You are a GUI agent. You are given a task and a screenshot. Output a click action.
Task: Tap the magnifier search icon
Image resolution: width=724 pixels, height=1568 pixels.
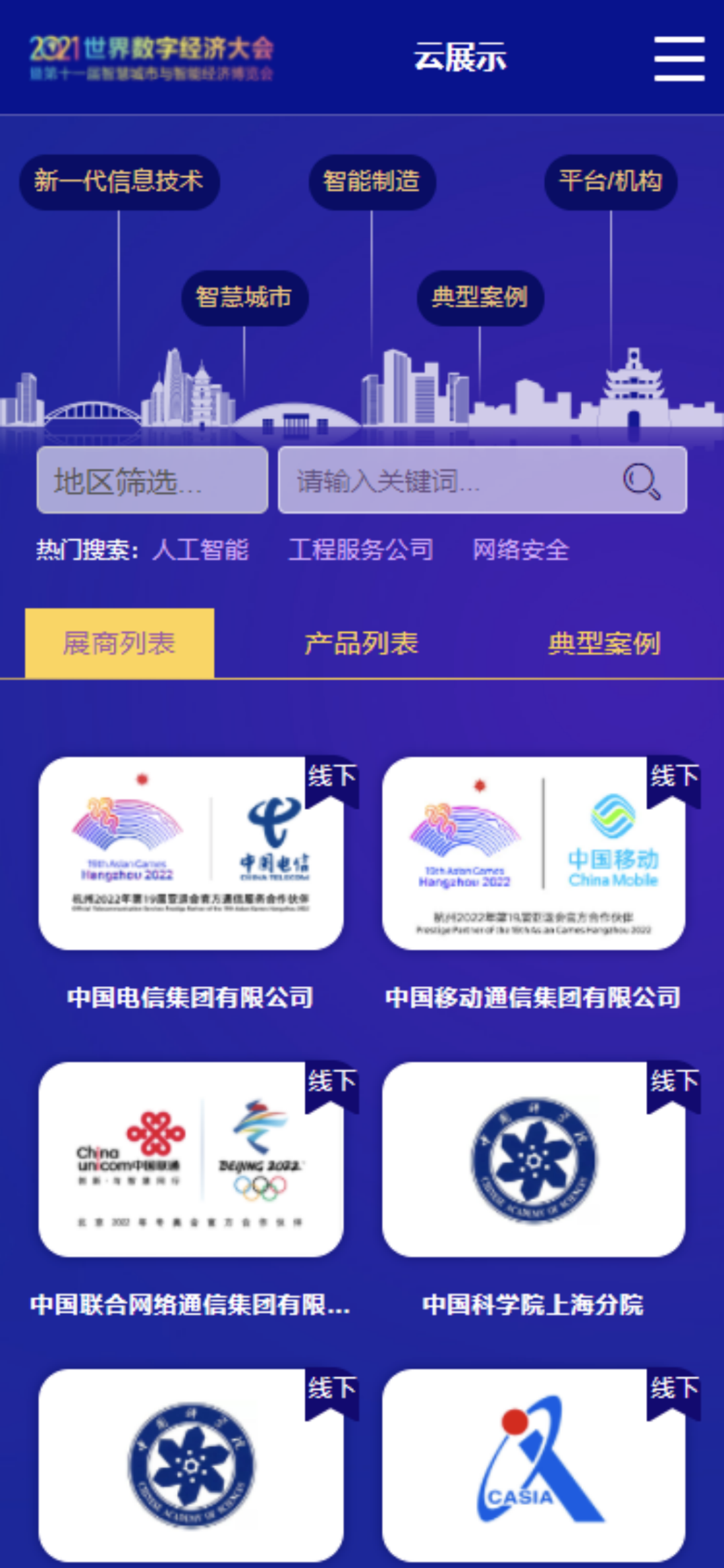(642, 481)
